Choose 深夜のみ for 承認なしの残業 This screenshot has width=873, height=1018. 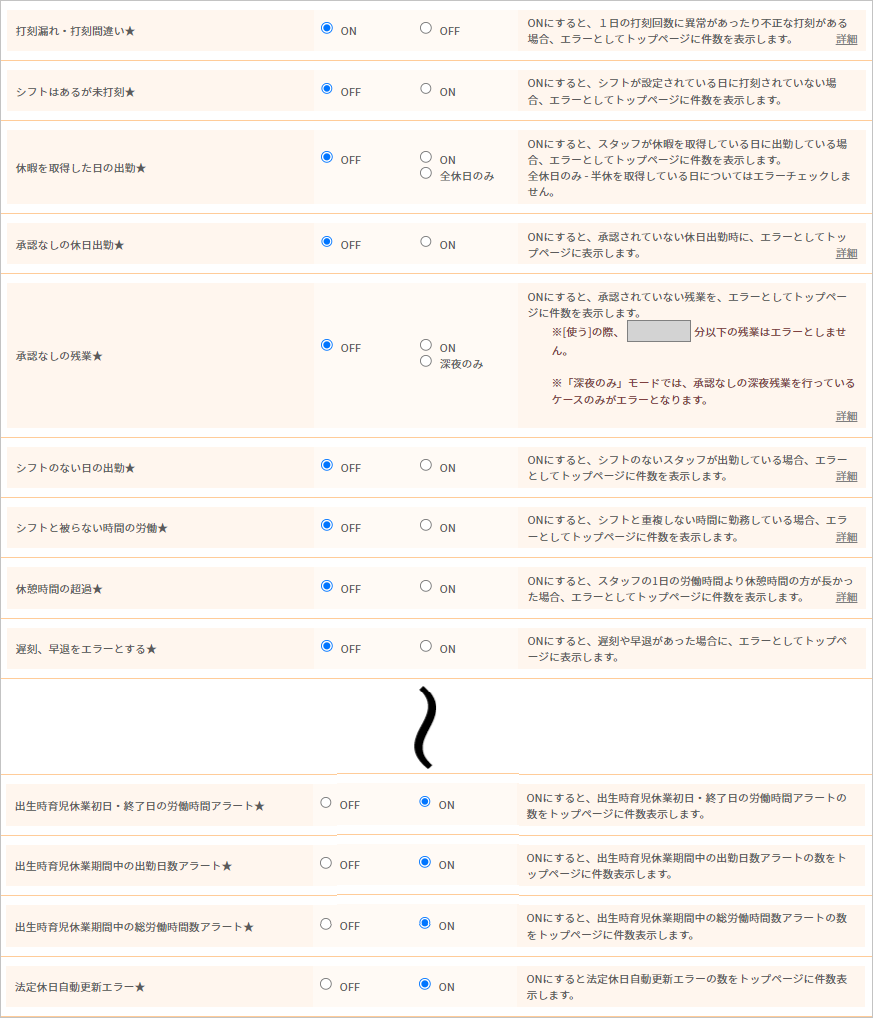point(426,361)
